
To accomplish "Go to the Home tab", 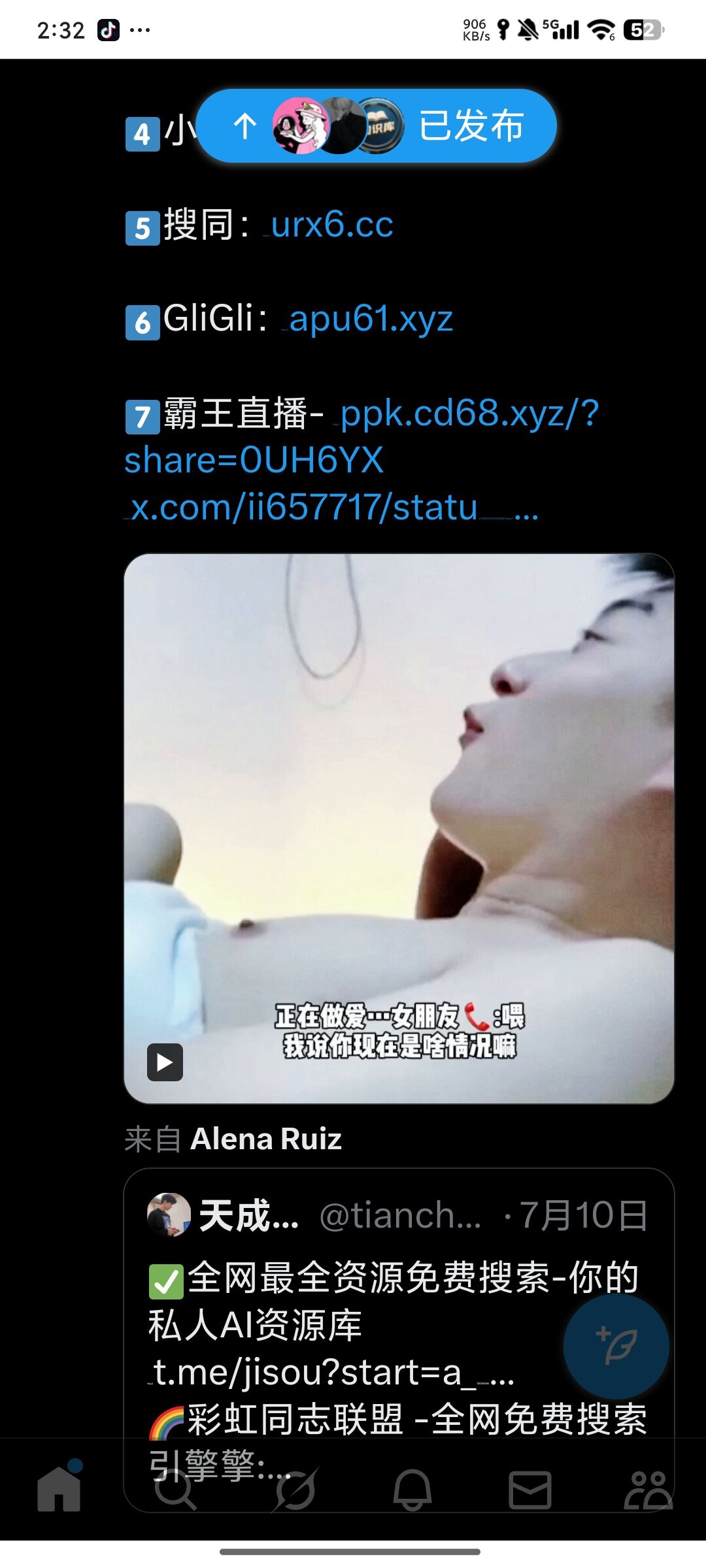I will (59, 1491).
